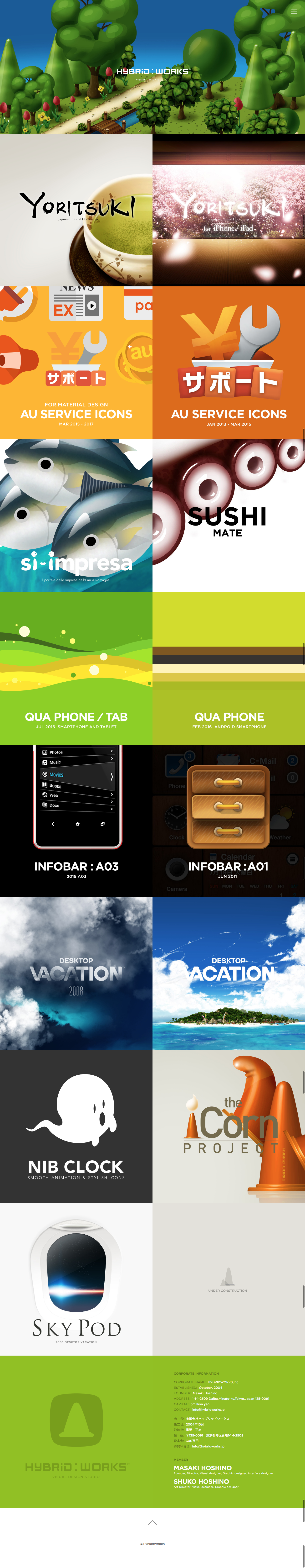Open Desktop Vacation island tile
This screenshot has height=1568, width=305.
coord(229,974)
